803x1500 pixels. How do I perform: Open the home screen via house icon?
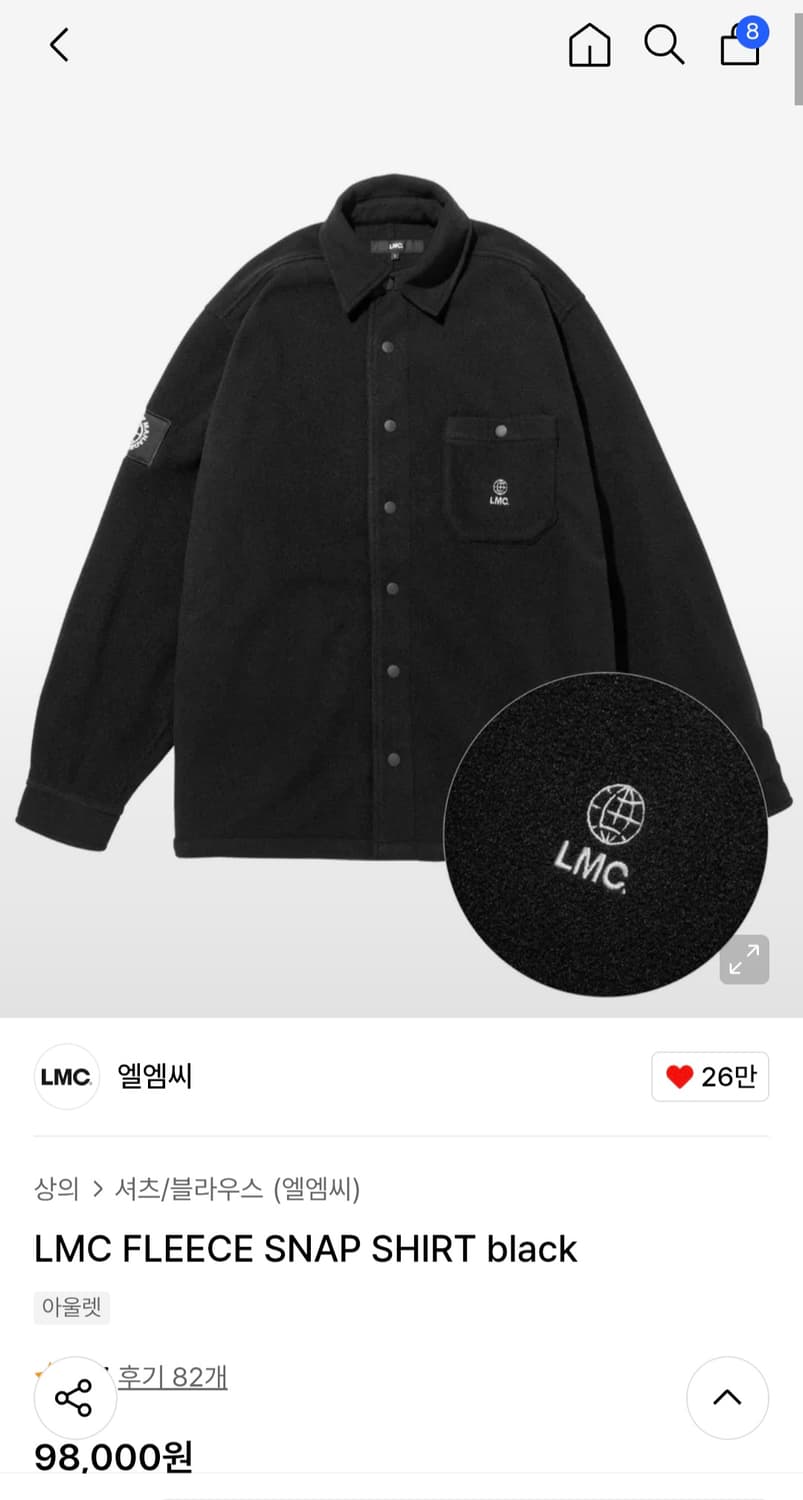589,45
